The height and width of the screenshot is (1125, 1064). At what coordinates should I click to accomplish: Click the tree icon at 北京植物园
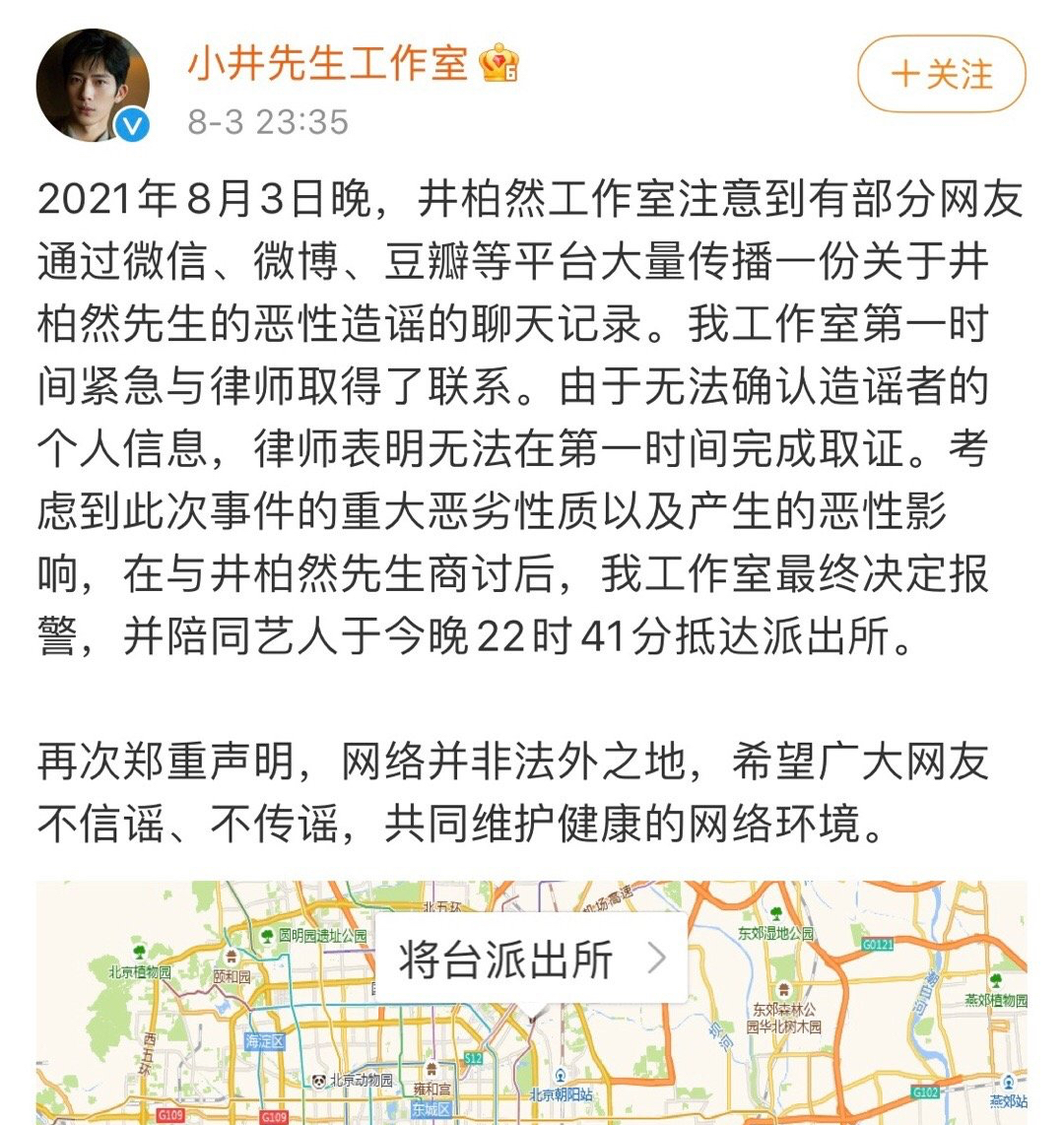coord(140,953)
